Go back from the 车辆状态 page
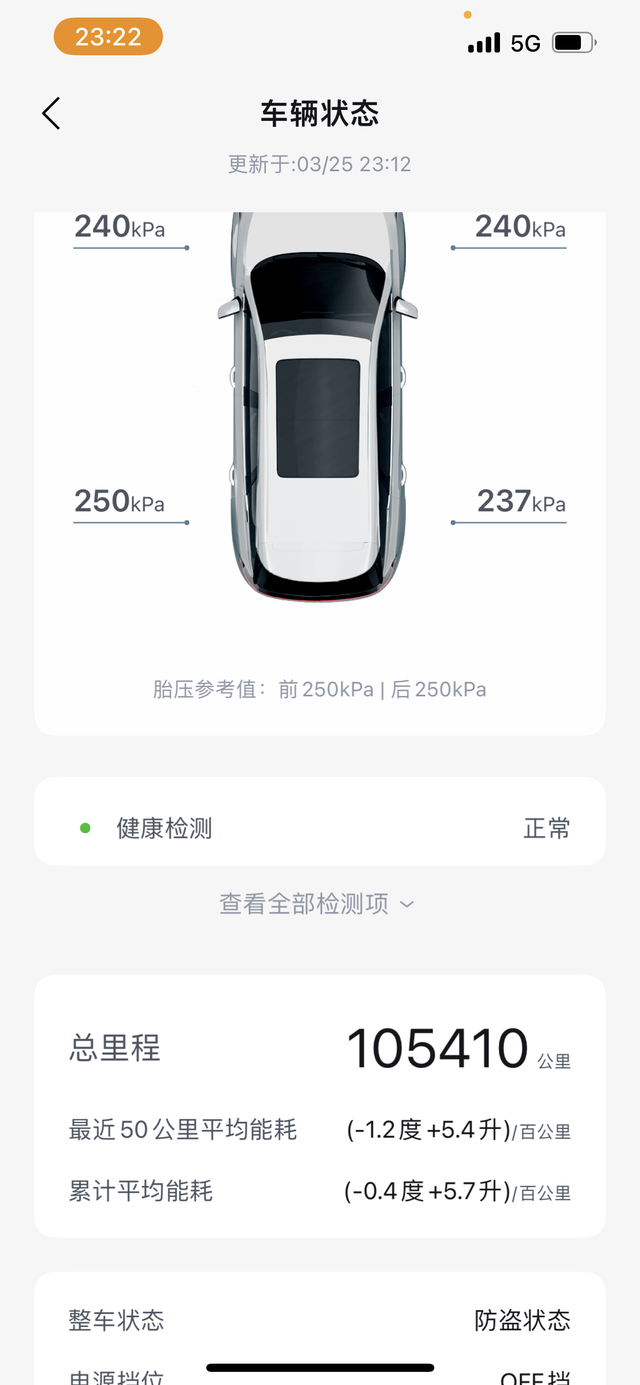 pyautogui.click(x=51, y=114)
